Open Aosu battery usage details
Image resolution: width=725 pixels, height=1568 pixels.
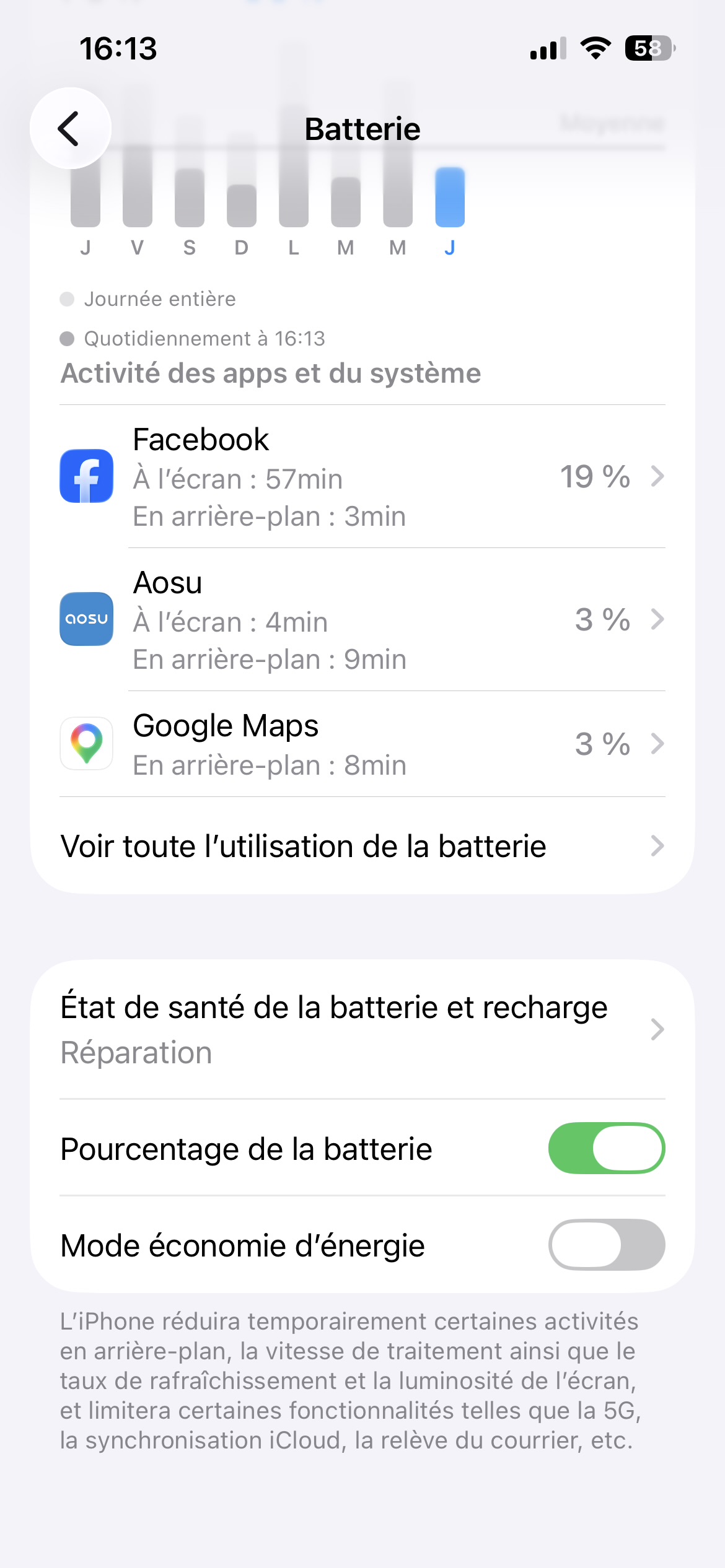362,620
